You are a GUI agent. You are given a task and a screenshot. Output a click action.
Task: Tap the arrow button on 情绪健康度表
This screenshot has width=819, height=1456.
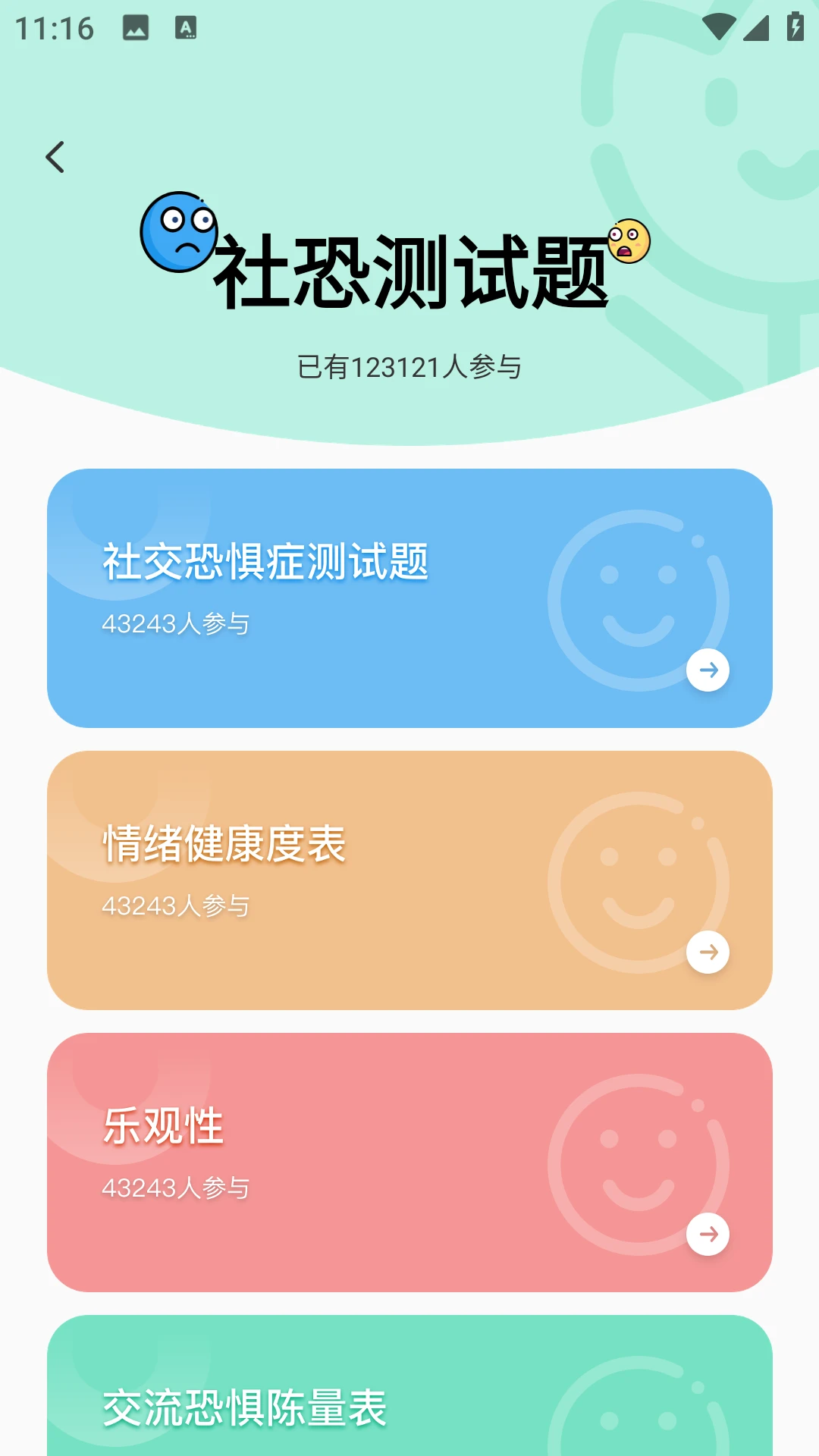tap(708, 952)
